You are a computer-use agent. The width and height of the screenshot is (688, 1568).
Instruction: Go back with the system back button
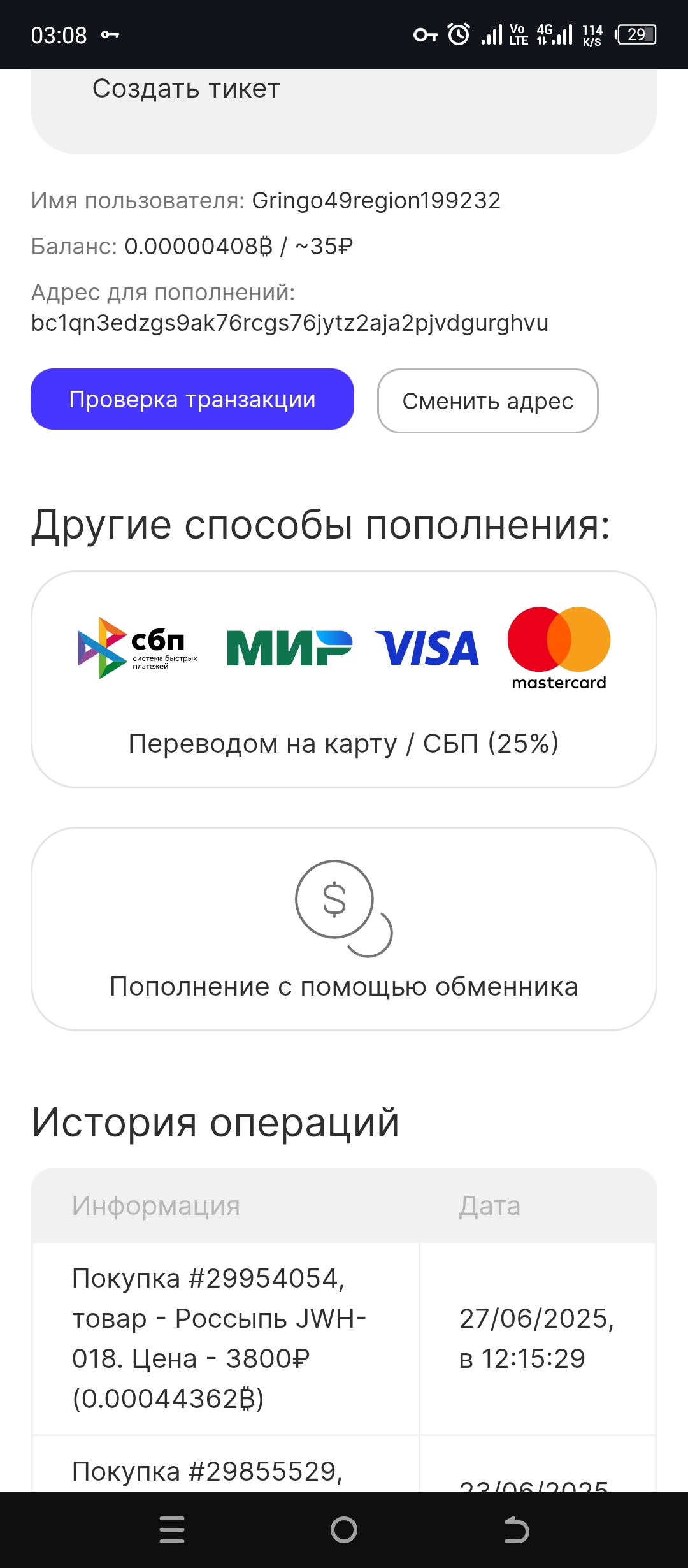[516, 1530]
